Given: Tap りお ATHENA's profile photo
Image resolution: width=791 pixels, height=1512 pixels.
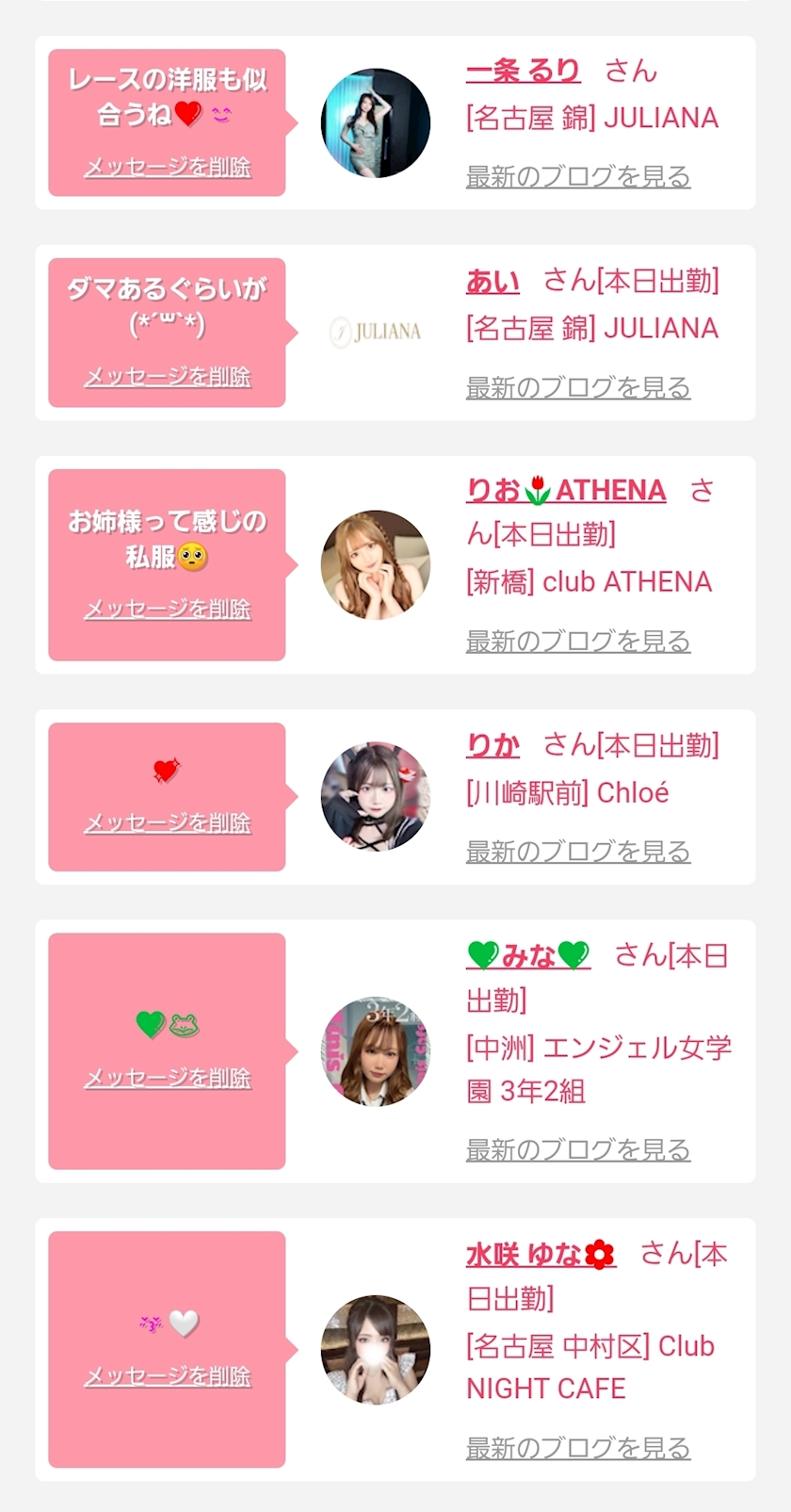Looking at the screenshot, I should pos(376,565).
